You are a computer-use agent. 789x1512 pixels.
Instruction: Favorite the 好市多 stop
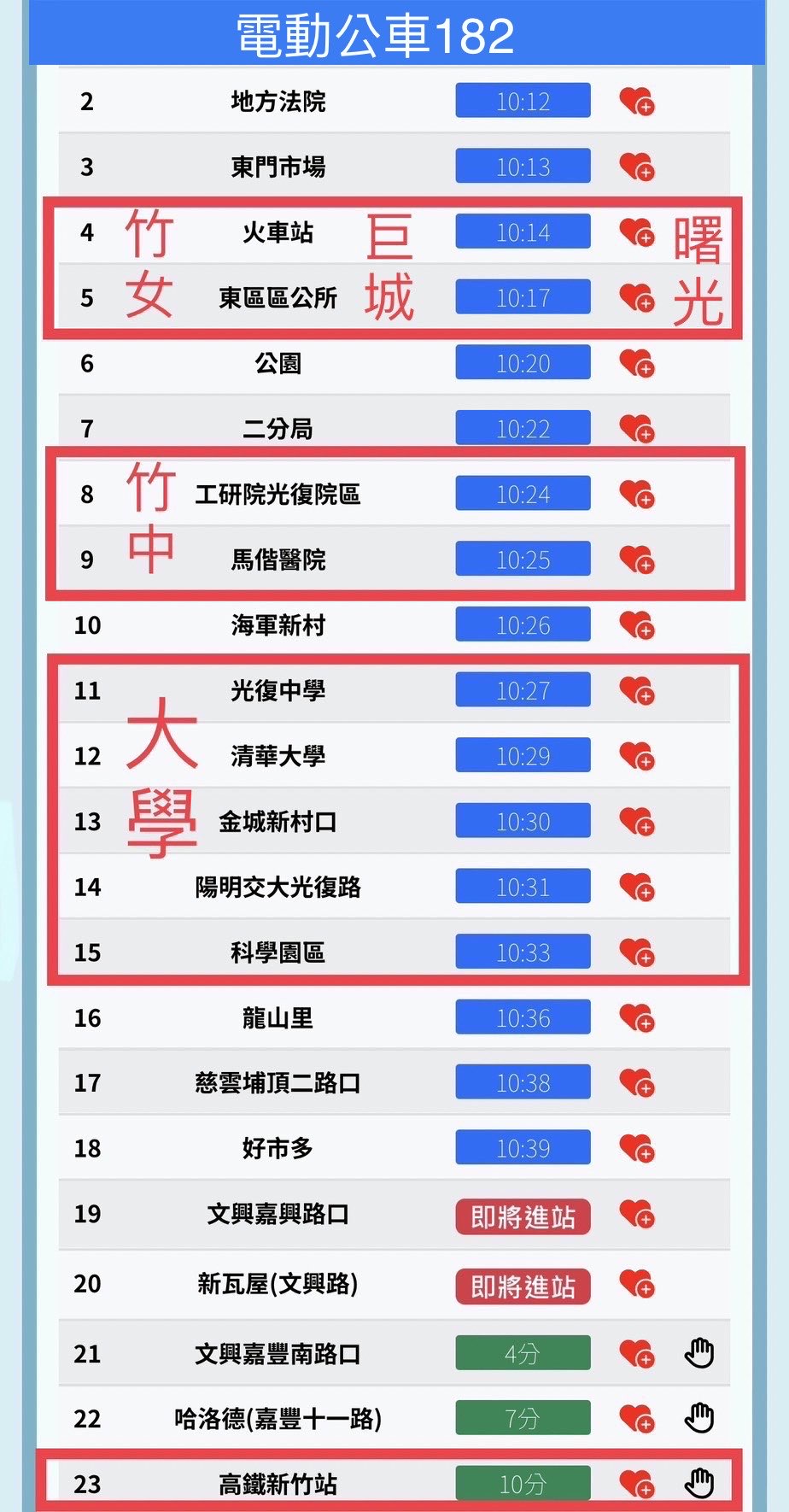(x=636, y=1149)
